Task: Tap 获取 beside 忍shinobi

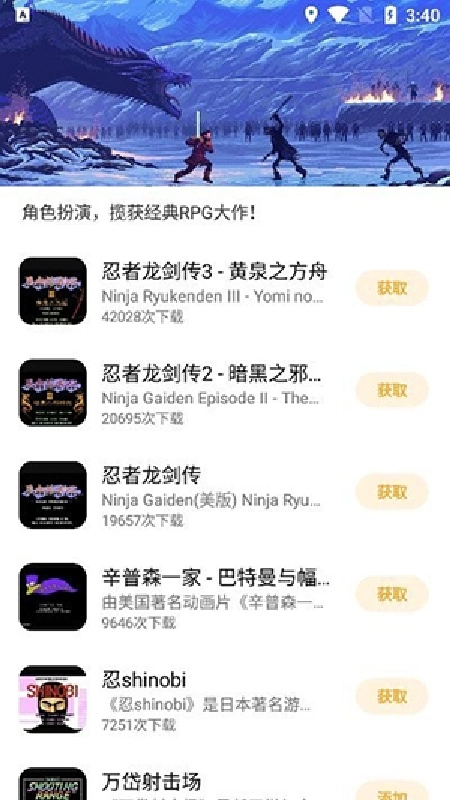Action: [392, 696]
